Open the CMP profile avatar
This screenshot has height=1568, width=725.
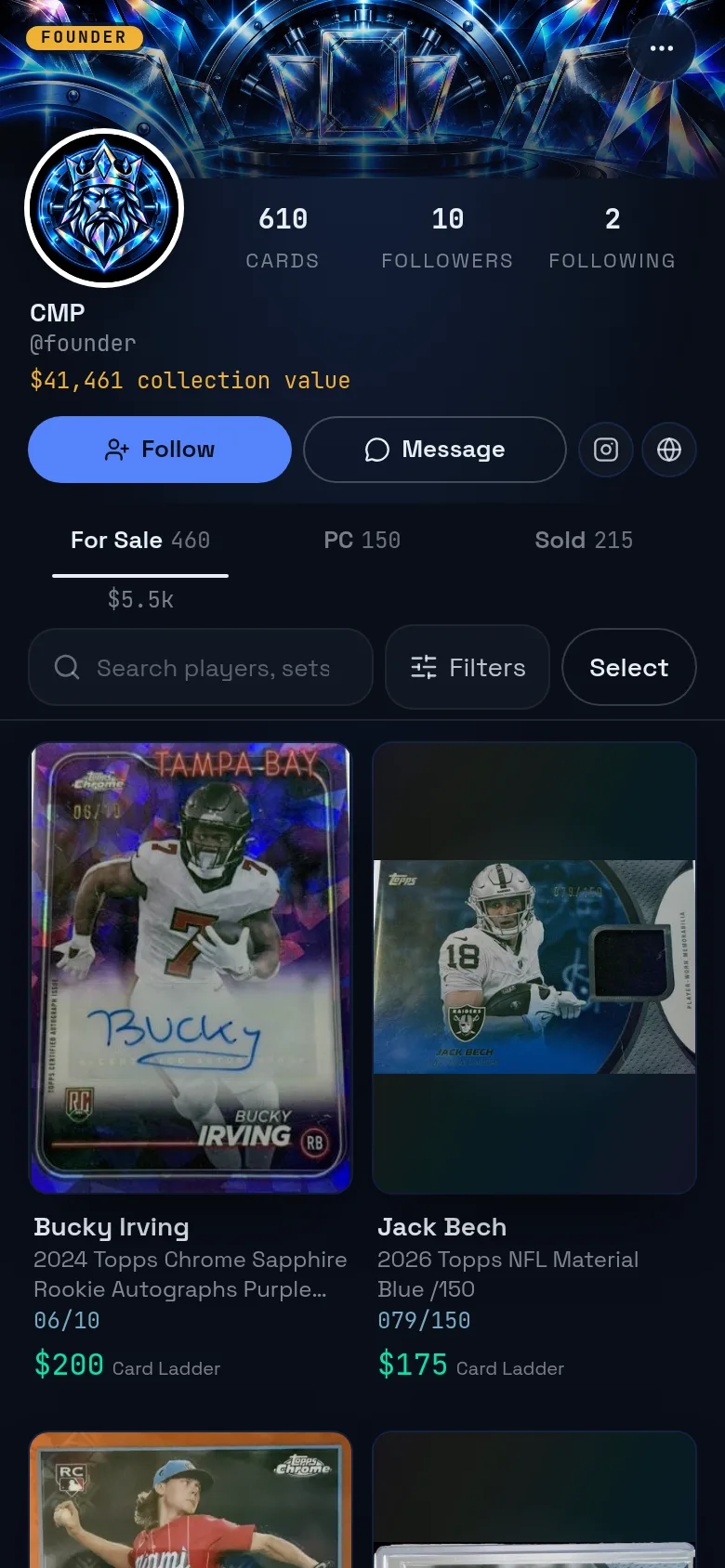pos(104,208)
